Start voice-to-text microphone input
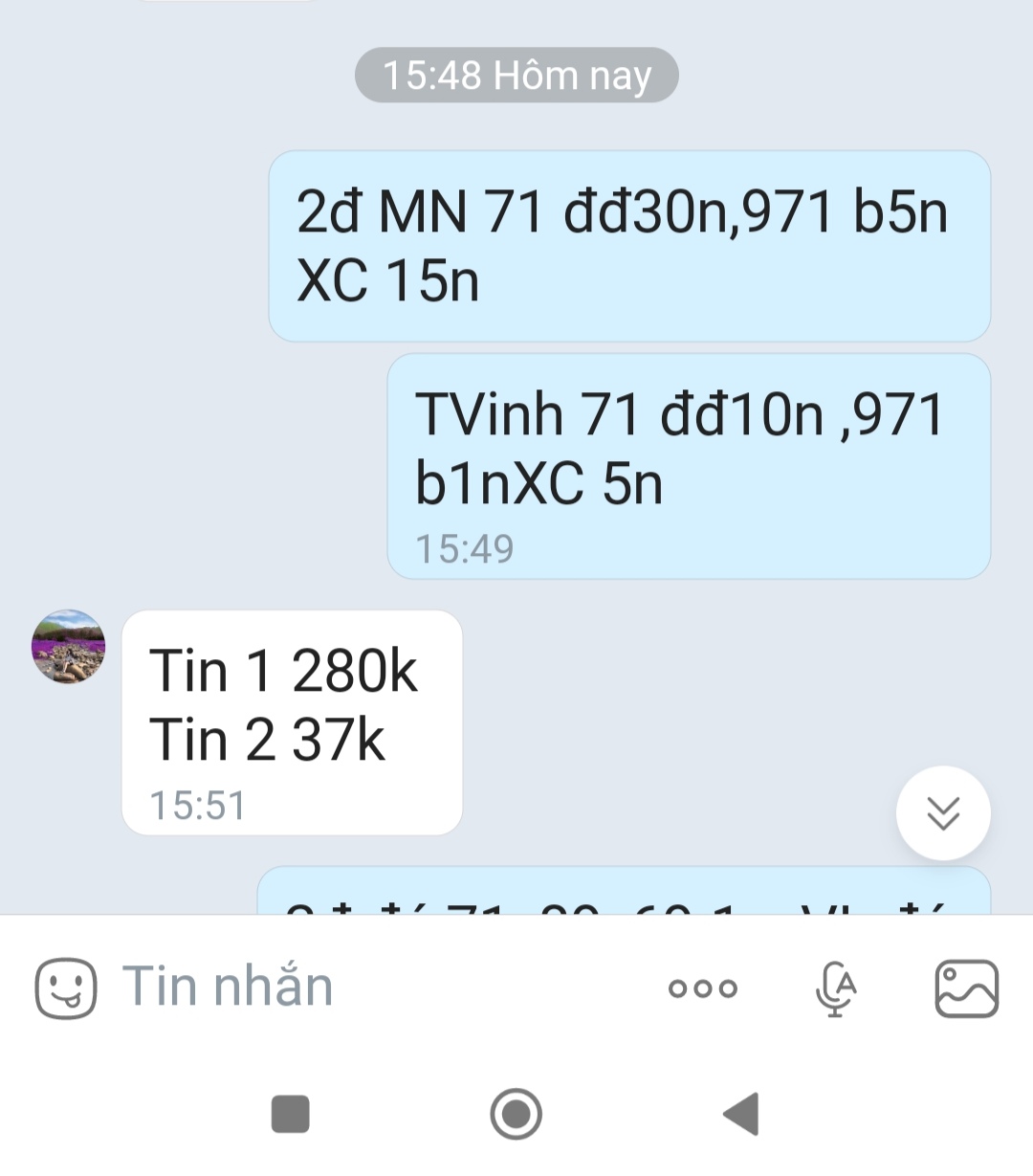1033x1176 pixels. pos(835,988)
